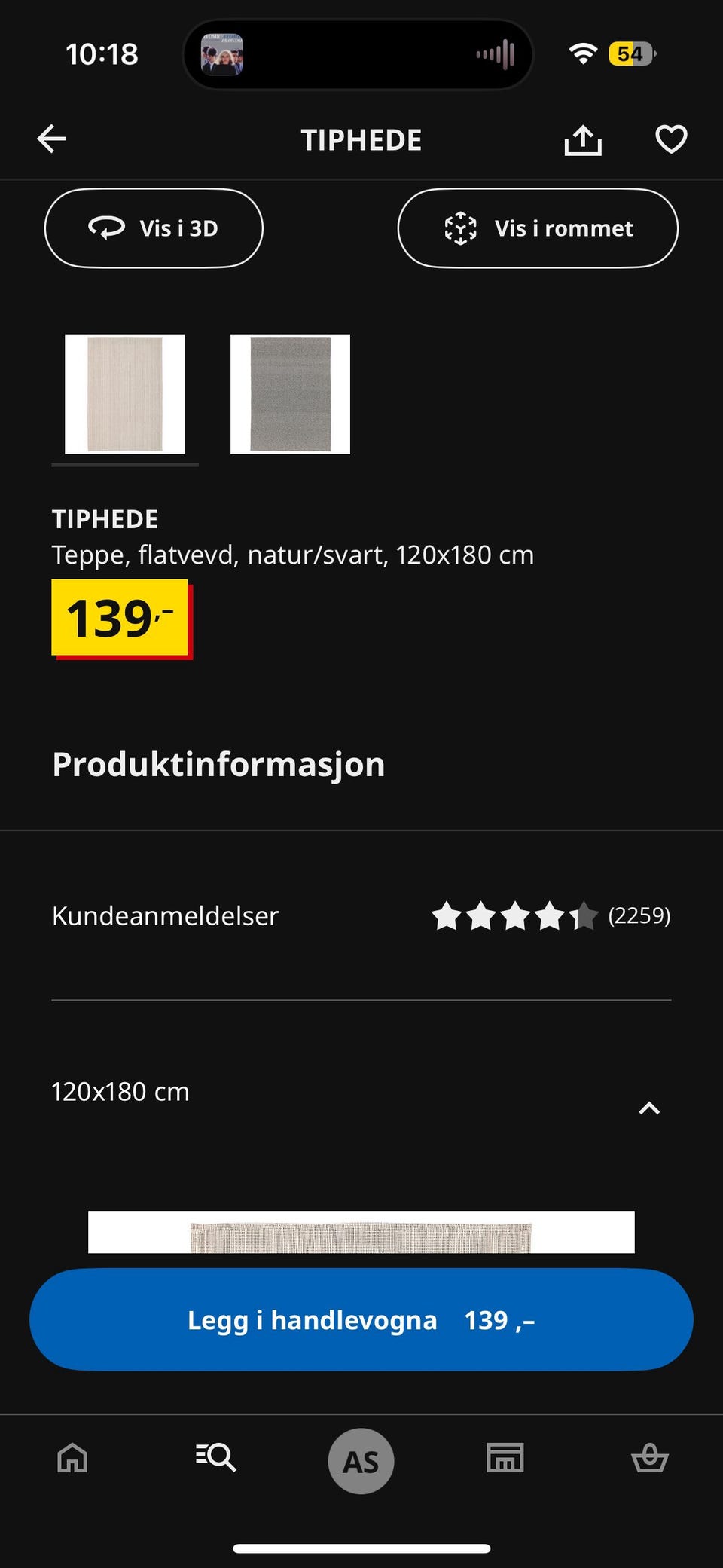Select the natur/svart rug color thumbnail
The height and width of the screenshot is (1568, 723).
125,394
